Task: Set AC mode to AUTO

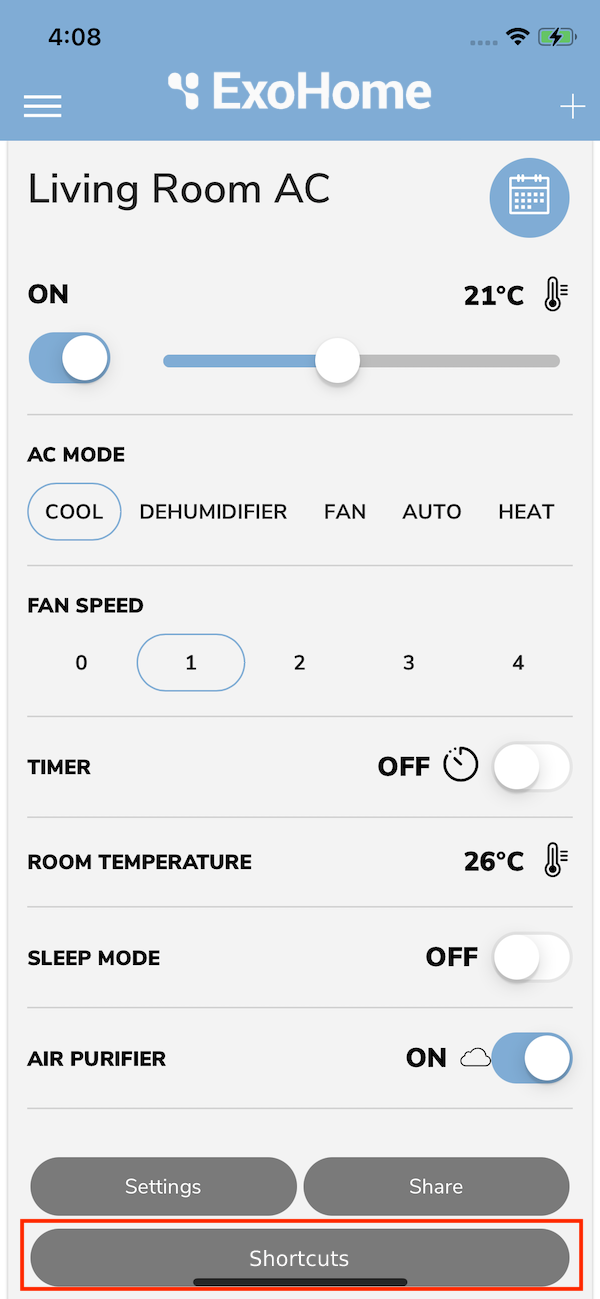Action: click(432, 512)
